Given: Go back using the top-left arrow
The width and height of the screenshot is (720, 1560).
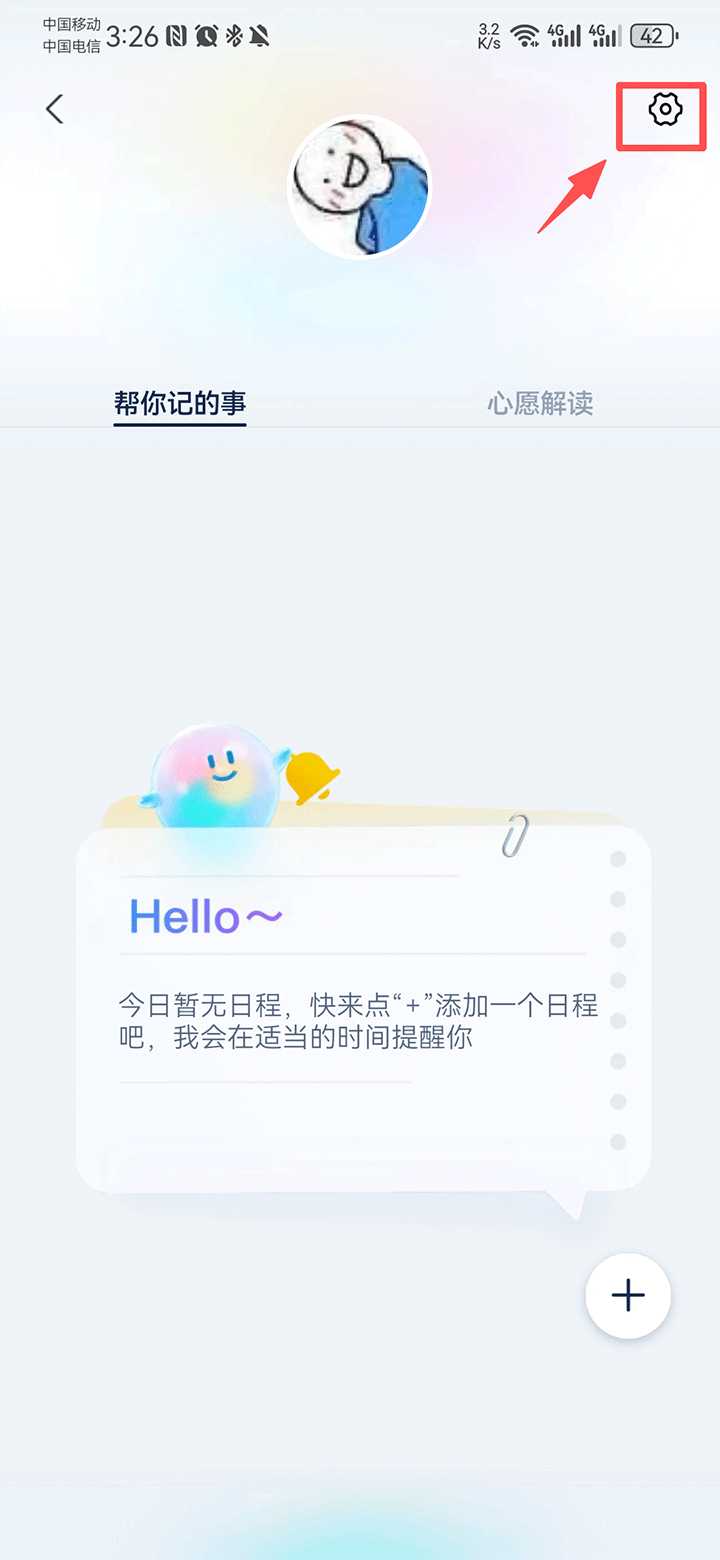Looking at the screenshot, I should tap(55, 109).
